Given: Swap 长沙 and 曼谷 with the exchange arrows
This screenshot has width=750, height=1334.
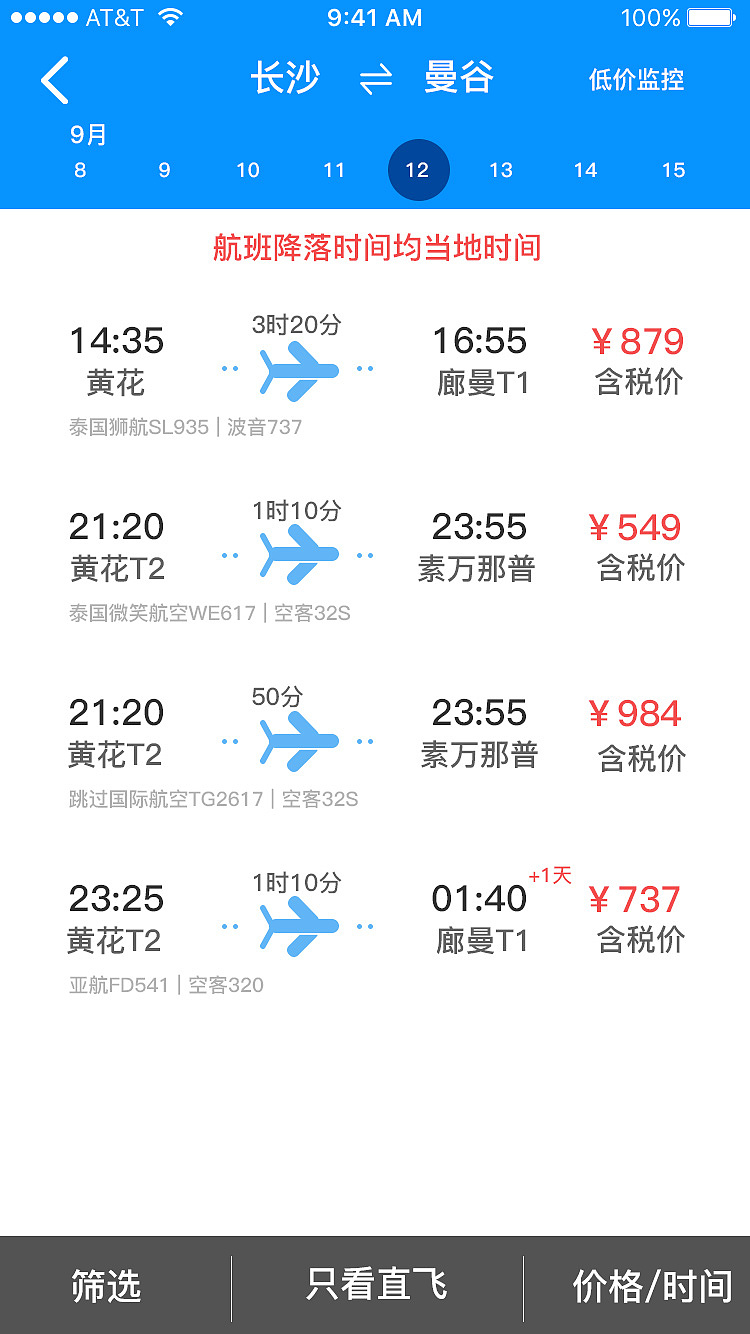Looking at the screenshot, I should pos(375,80).
